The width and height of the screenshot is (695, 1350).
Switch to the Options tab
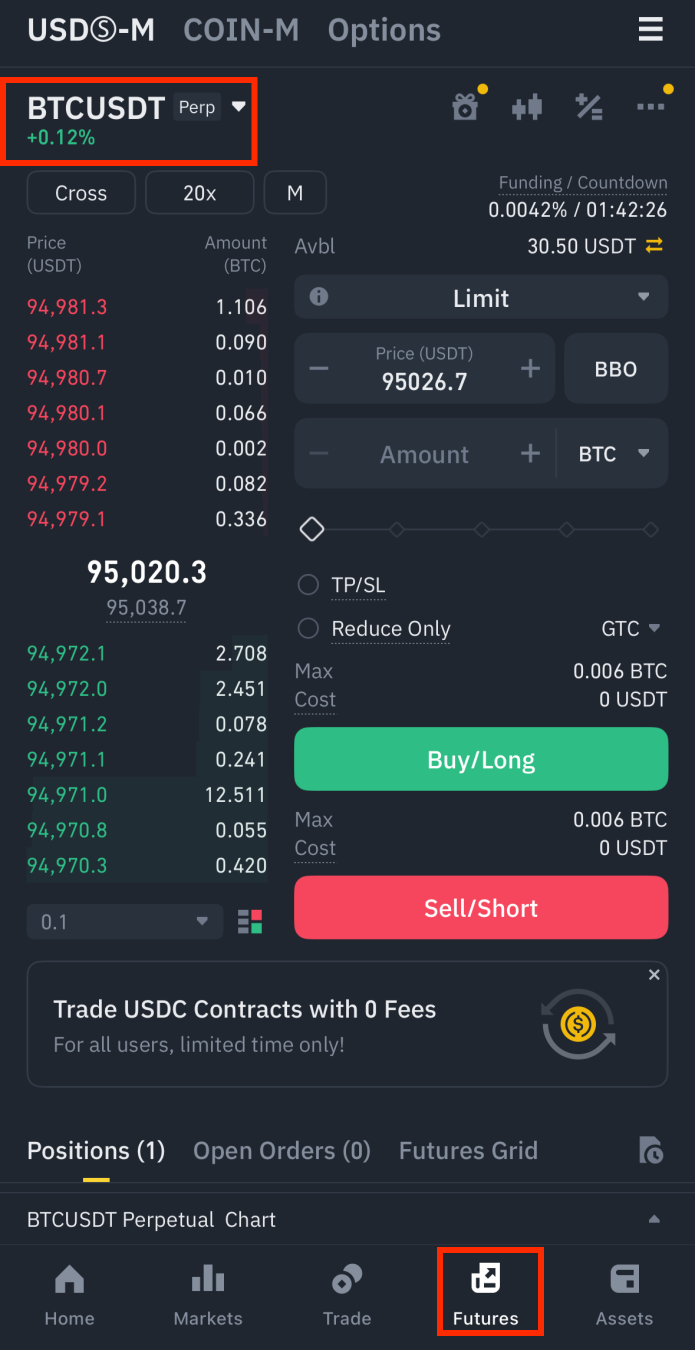(x=384, y=30)
